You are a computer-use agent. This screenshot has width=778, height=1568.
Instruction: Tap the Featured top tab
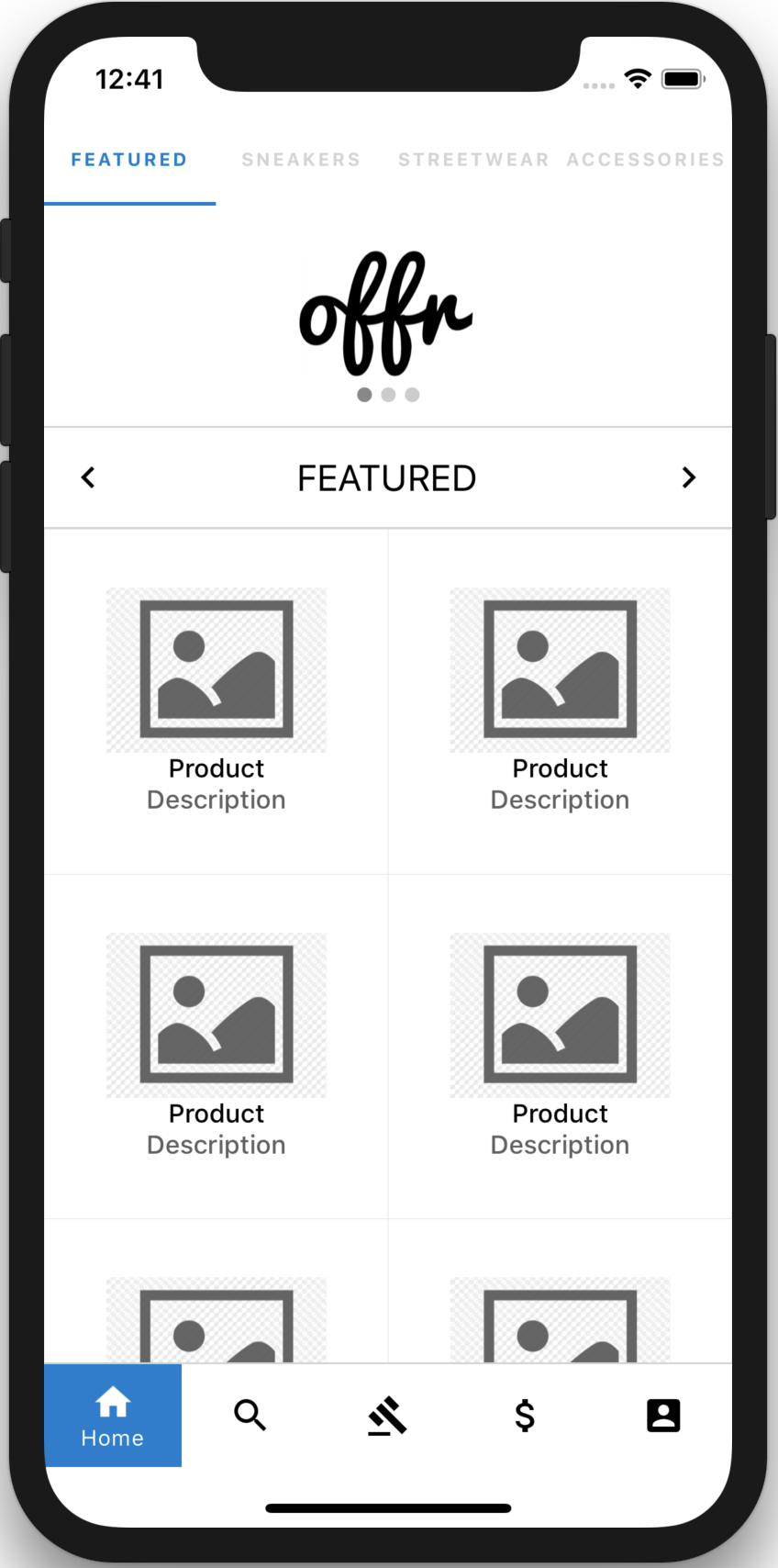[129, 160]
